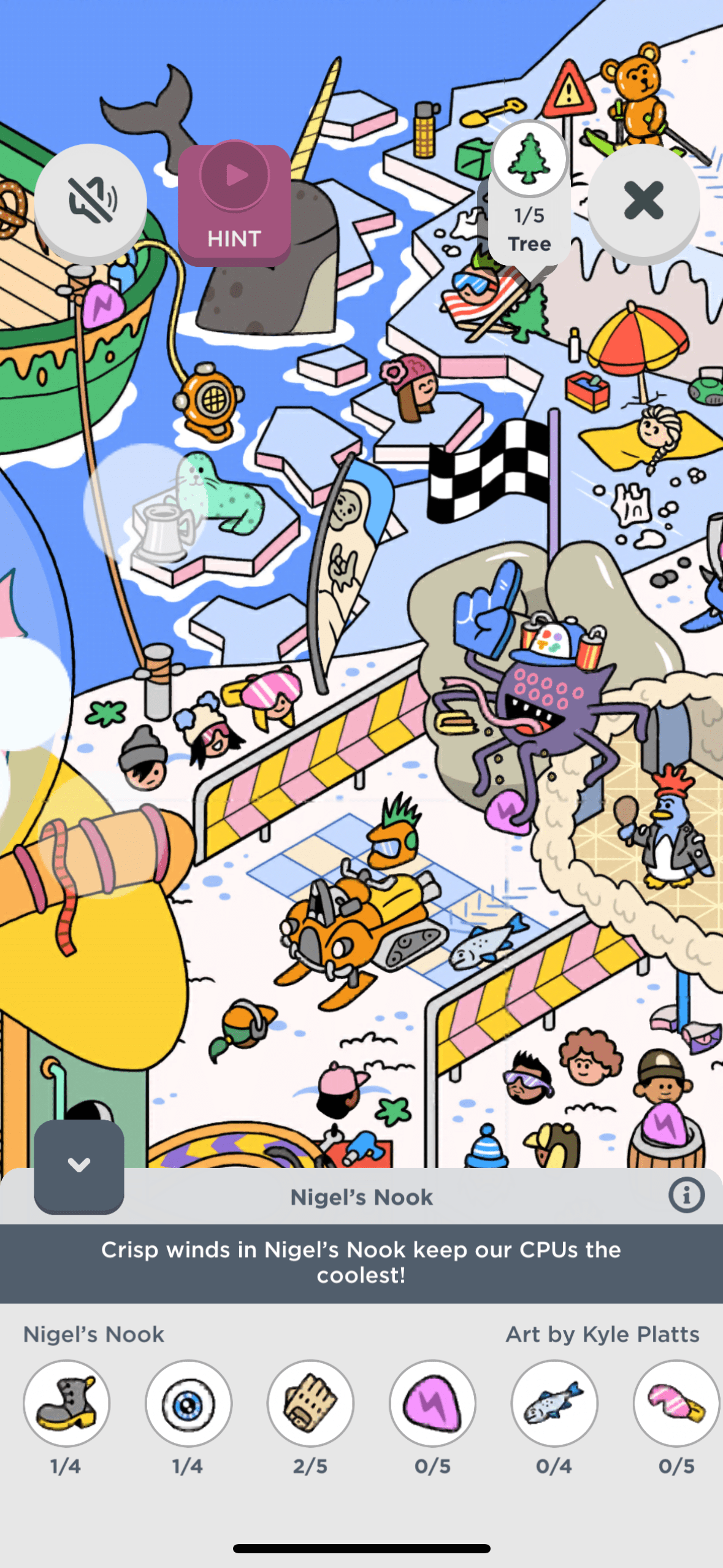Close the game with the X button
The height and width of the screenshot is (1568, 723).
[643, 201]
